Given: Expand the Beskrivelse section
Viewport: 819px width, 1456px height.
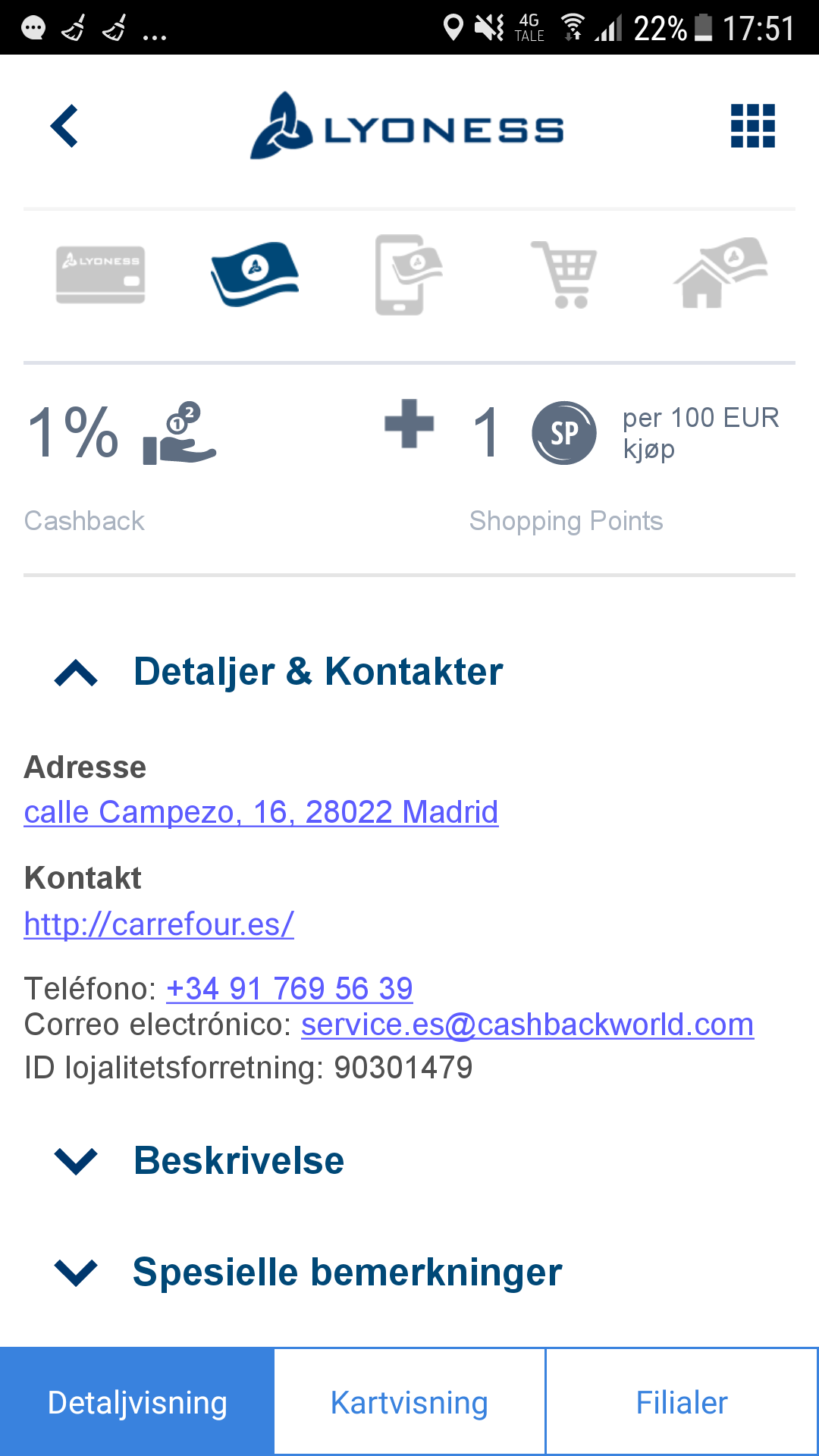Looking at the screenshot, I should tap(199, 1161).
